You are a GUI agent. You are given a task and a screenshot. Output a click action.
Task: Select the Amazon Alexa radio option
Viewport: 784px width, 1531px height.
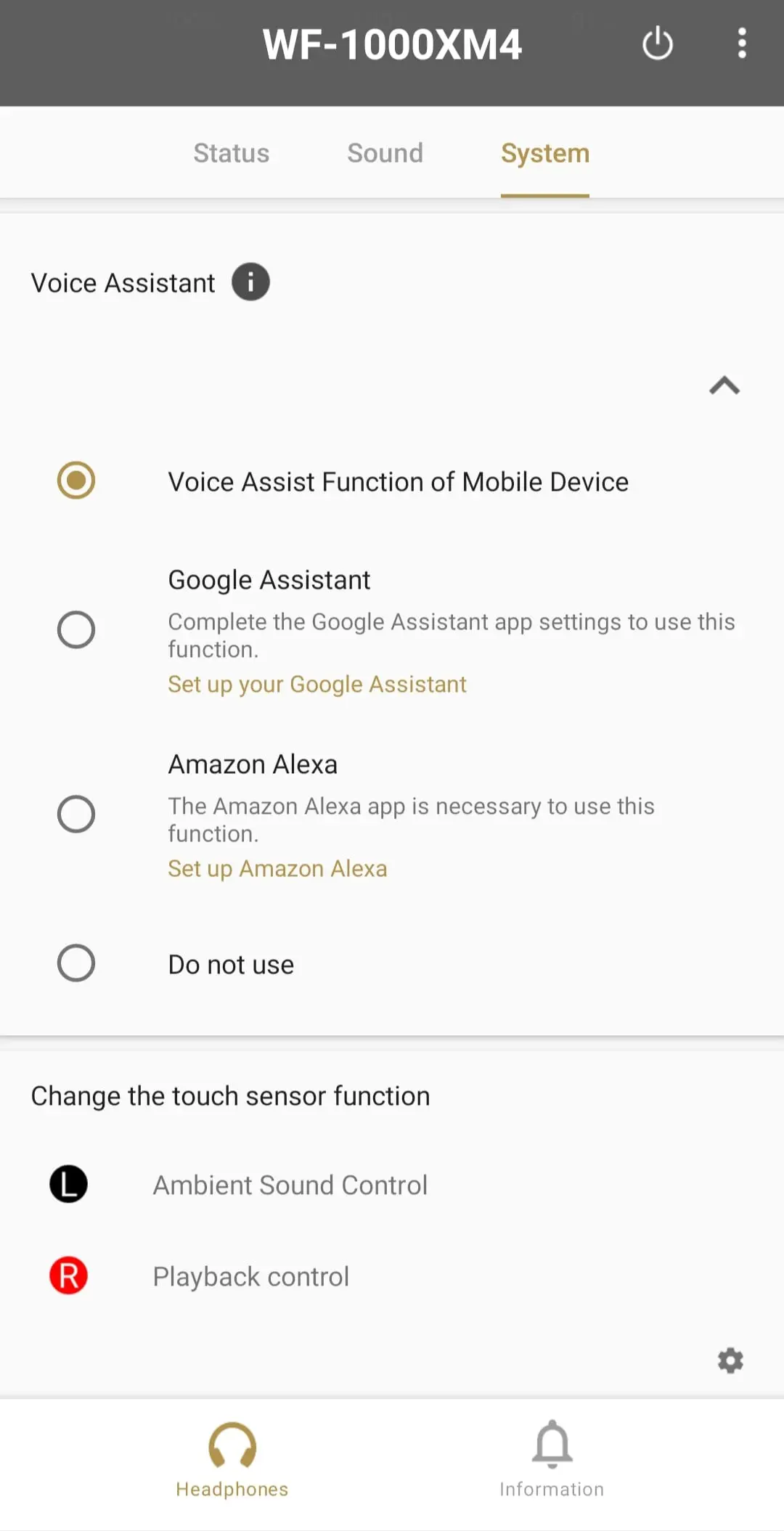76,814
